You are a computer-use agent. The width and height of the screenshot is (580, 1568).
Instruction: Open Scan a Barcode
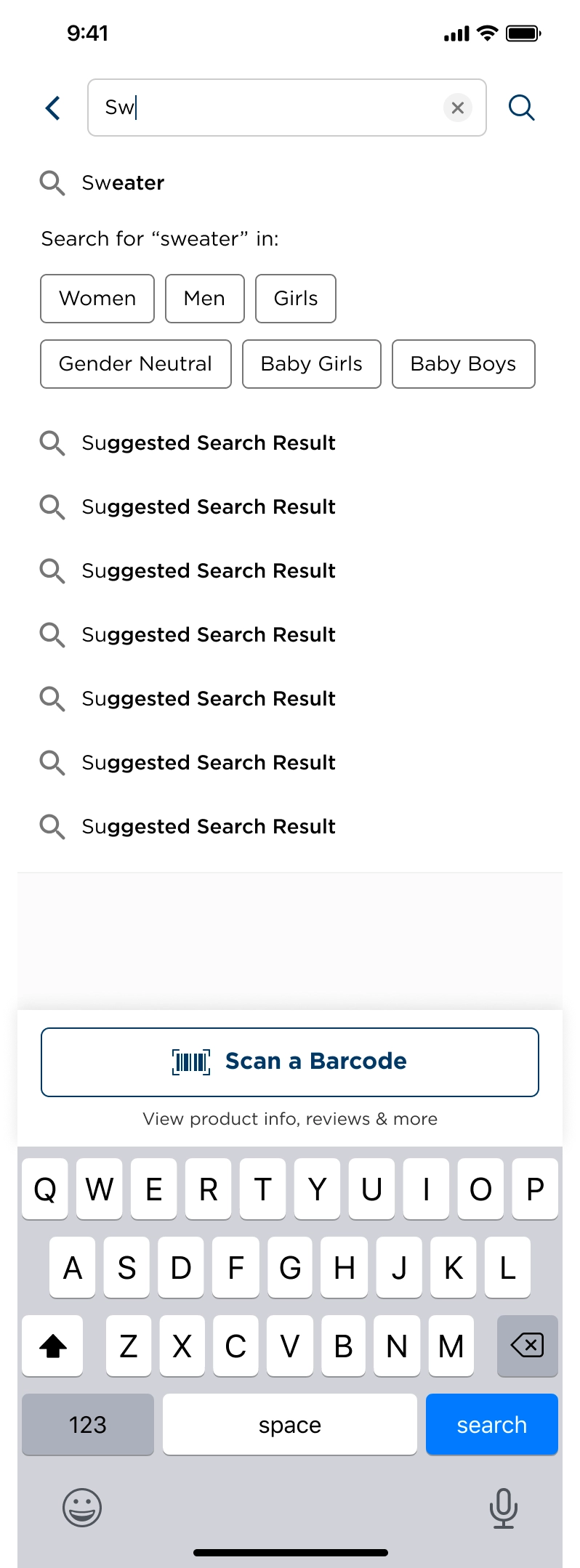[289, 1062]
